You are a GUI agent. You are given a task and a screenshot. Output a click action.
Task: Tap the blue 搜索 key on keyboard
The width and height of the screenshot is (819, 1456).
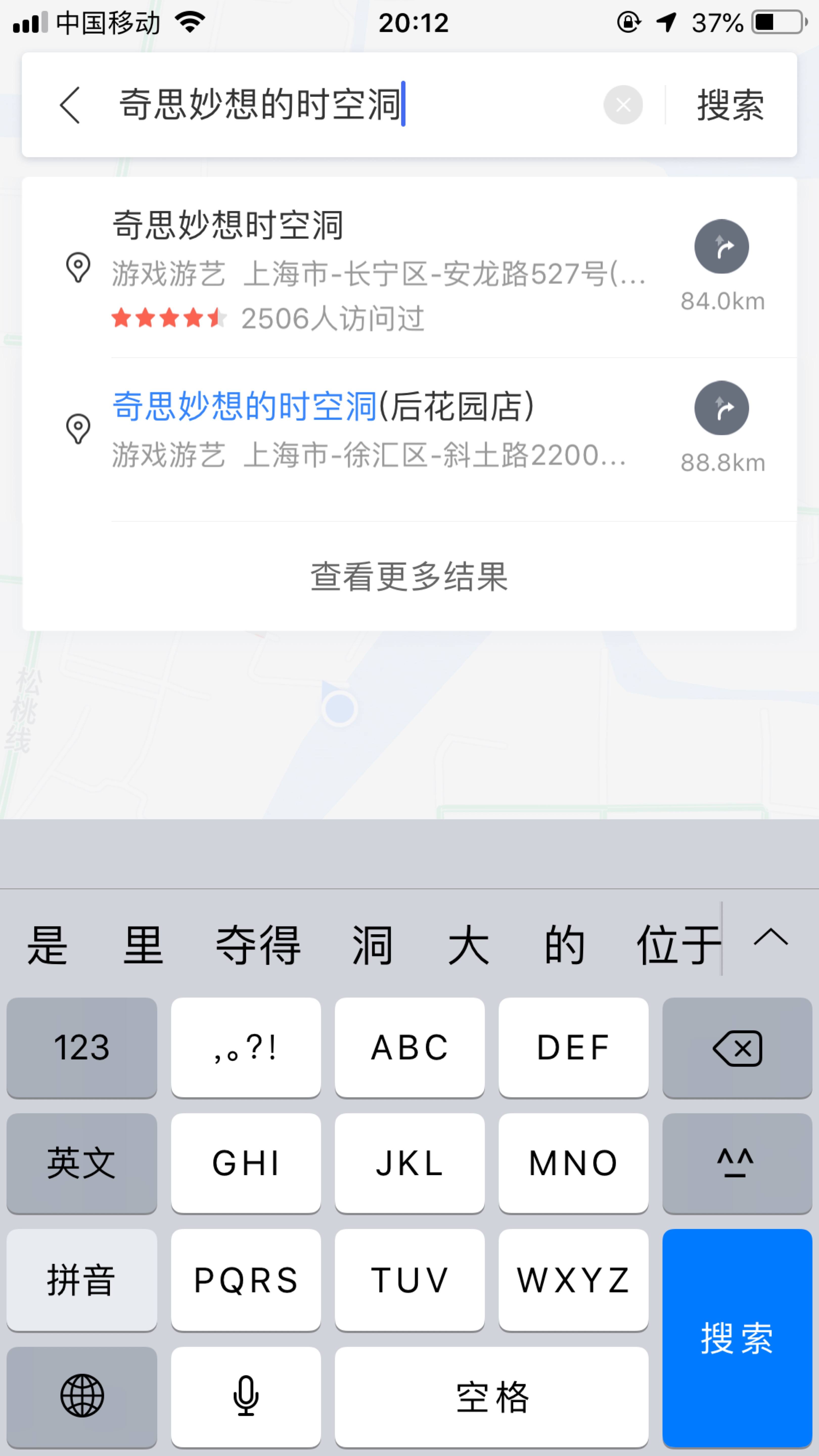pos(737,1338)
